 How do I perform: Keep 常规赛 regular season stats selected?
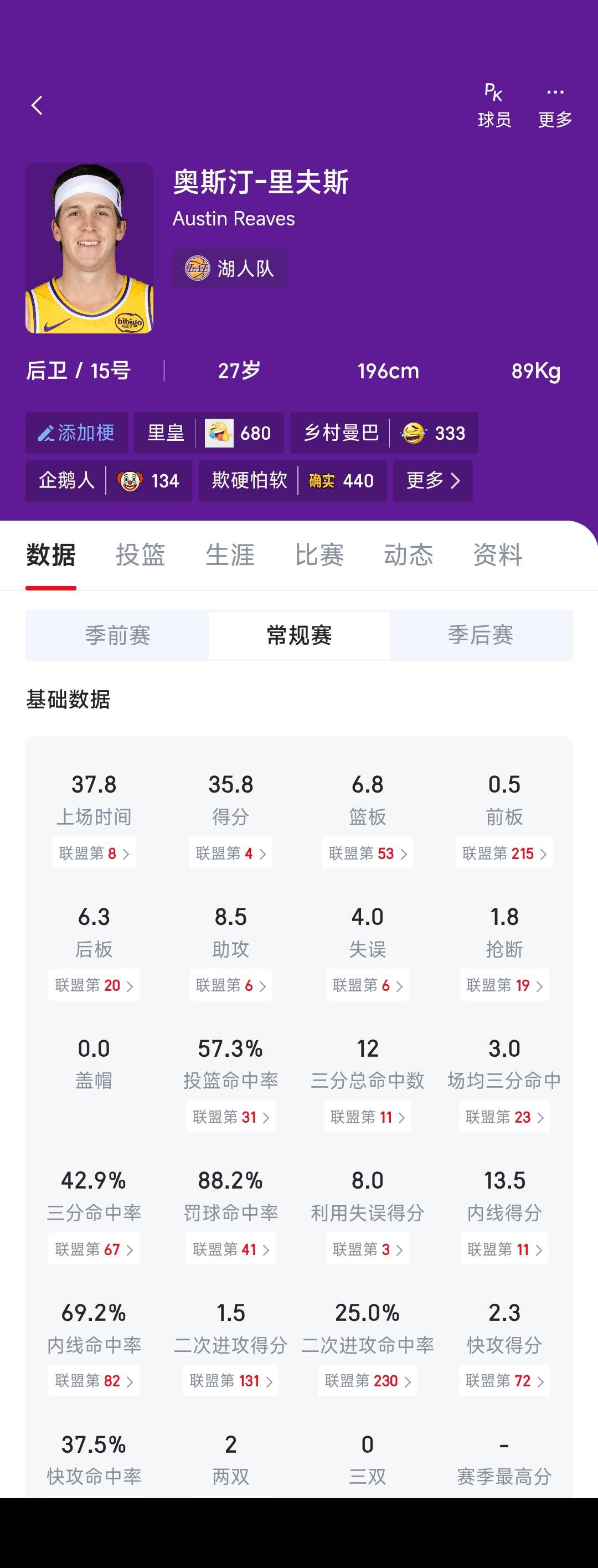click(x=298, y=634)
